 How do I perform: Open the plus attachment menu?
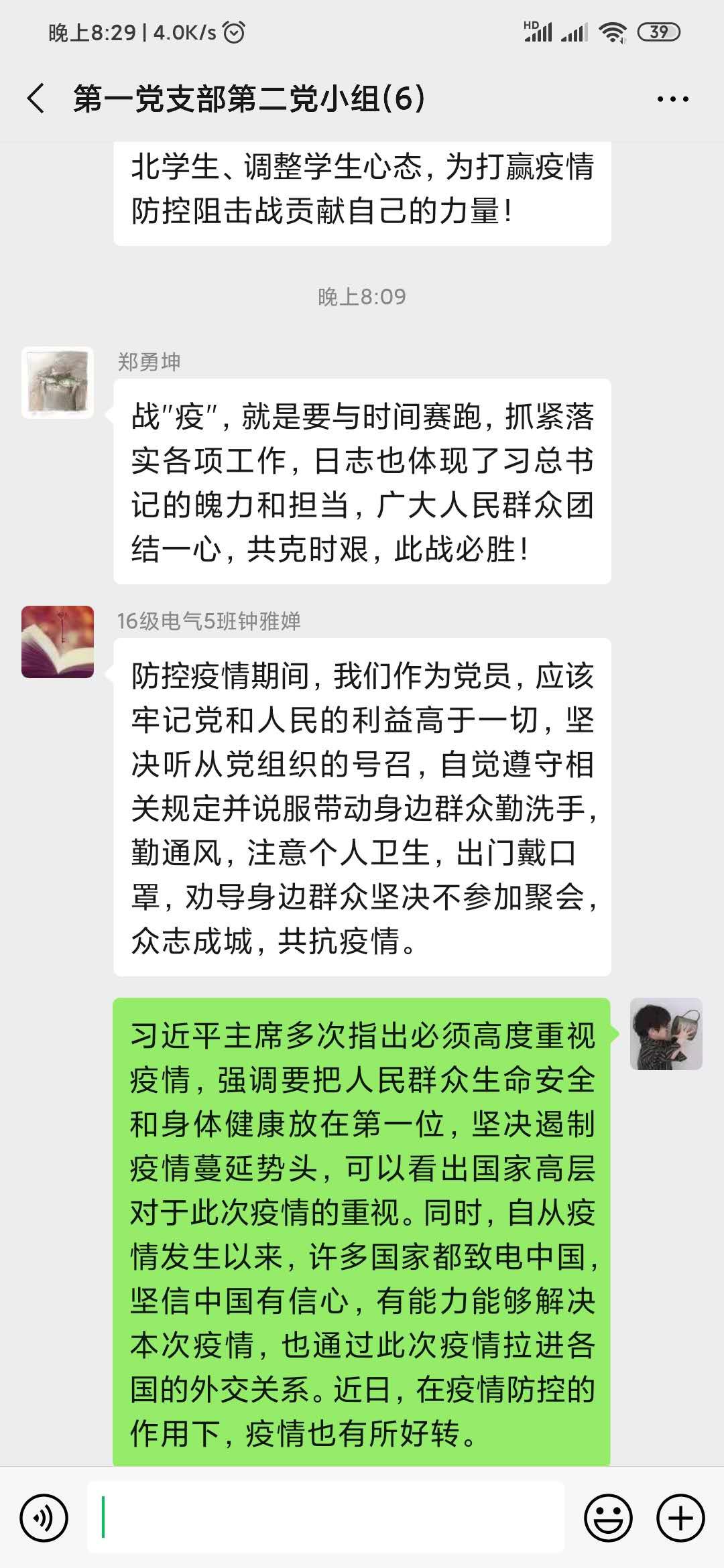tap(680, 1518)
